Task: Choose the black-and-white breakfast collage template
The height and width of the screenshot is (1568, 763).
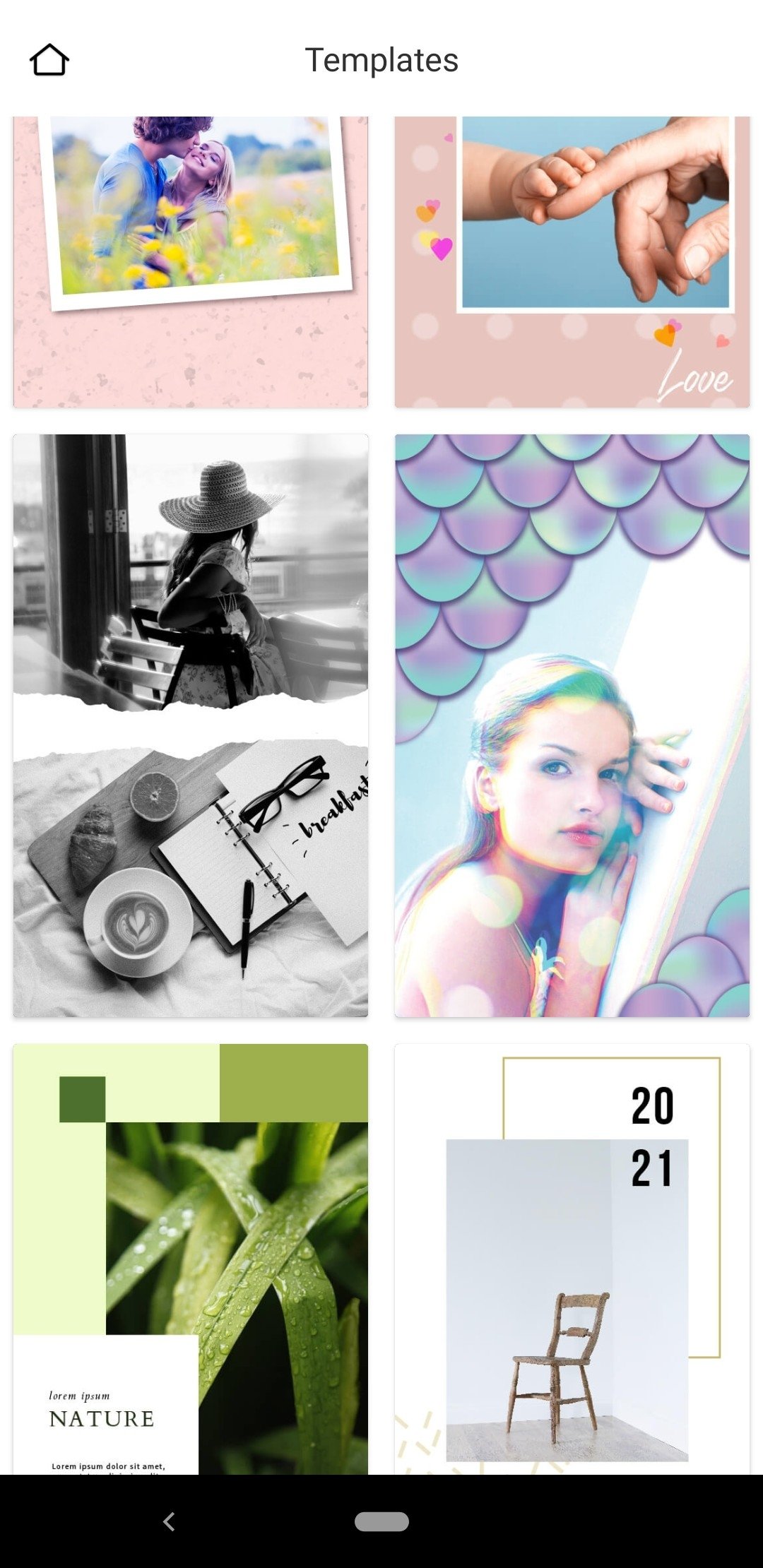Action: click(191, 725)
